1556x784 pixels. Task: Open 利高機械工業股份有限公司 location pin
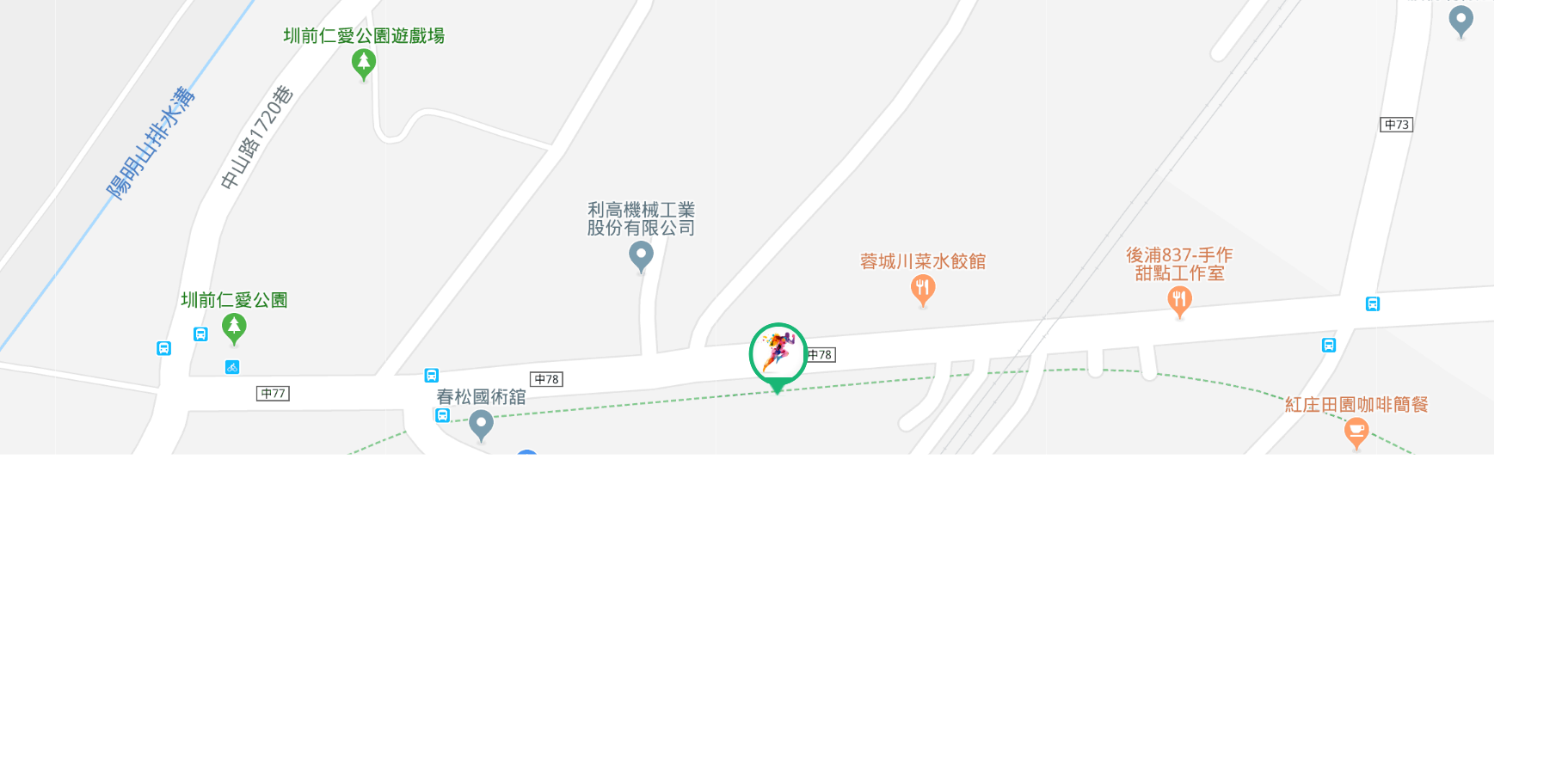click(641, 255)
